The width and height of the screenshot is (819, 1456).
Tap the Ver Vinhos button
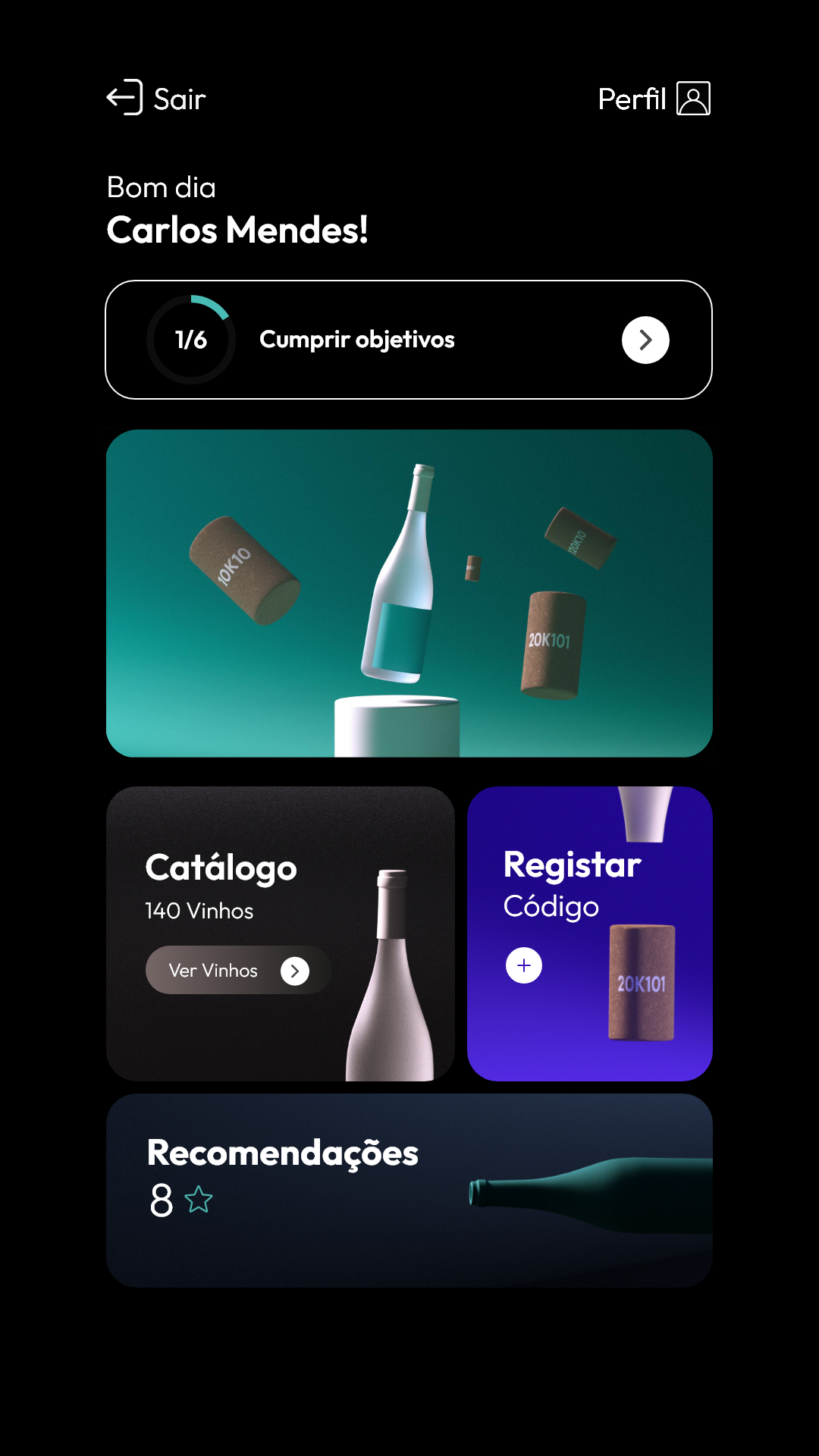[237, 970]
